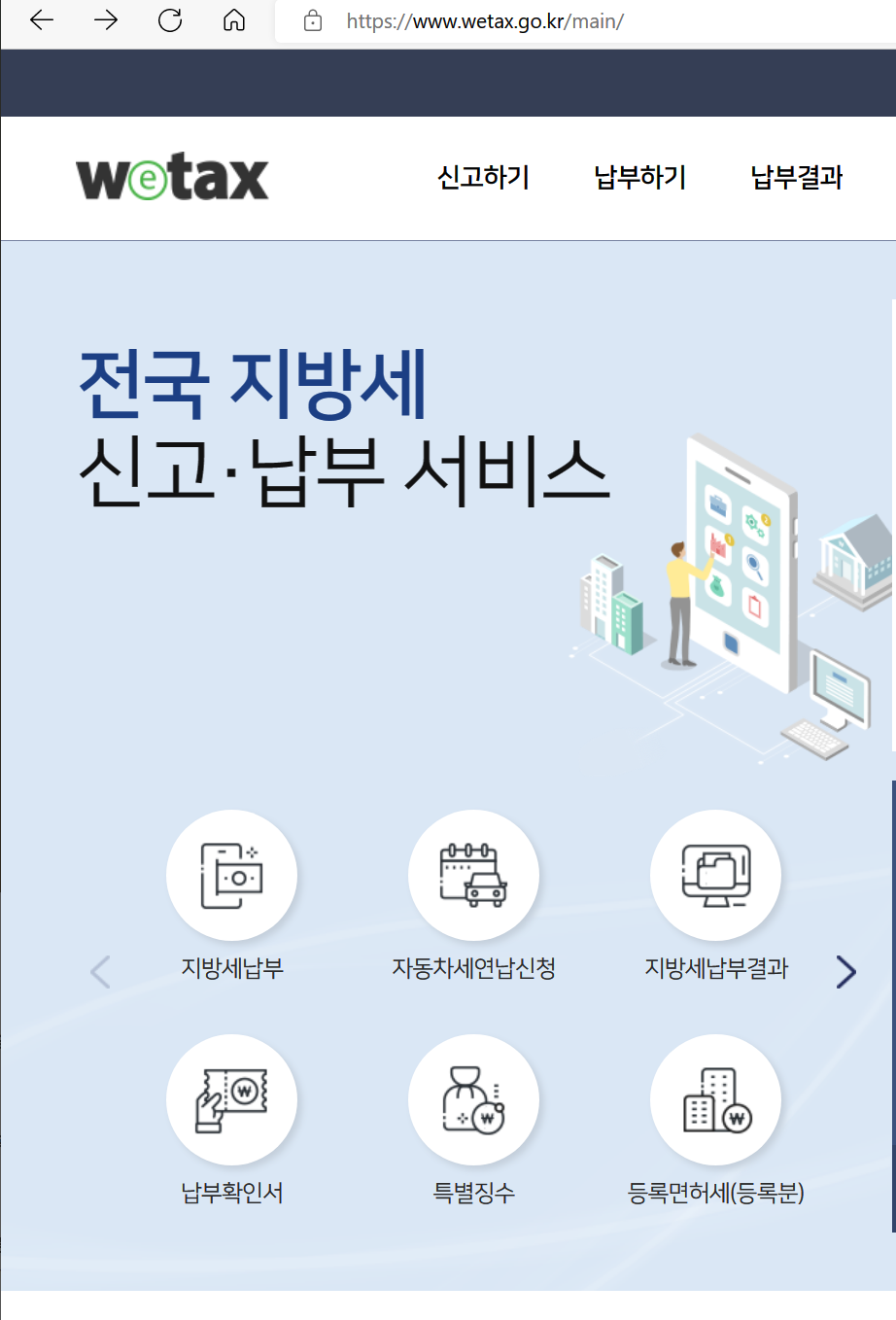The width and height of the screenshot is (896, 1320).
Task: Select the wetax.go.kr address bar
Action: [486, 21]
